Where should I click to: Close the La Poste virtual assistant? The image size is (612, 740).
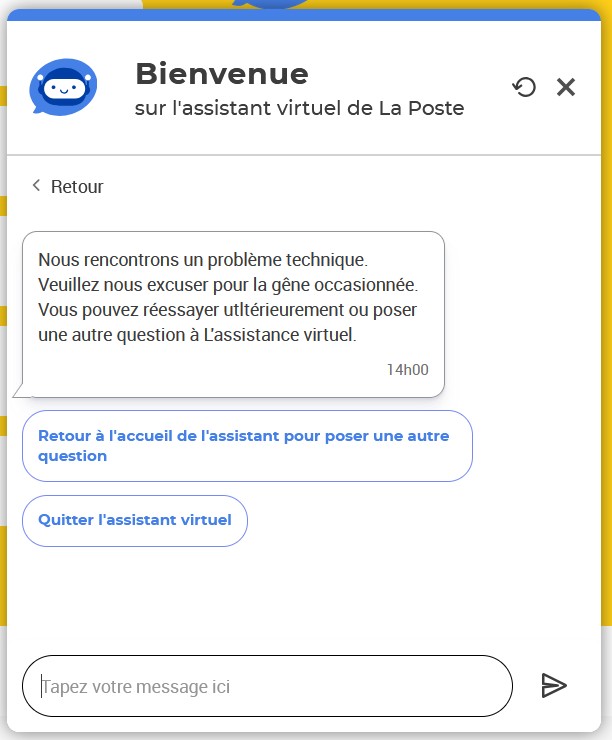click(566, 87)
